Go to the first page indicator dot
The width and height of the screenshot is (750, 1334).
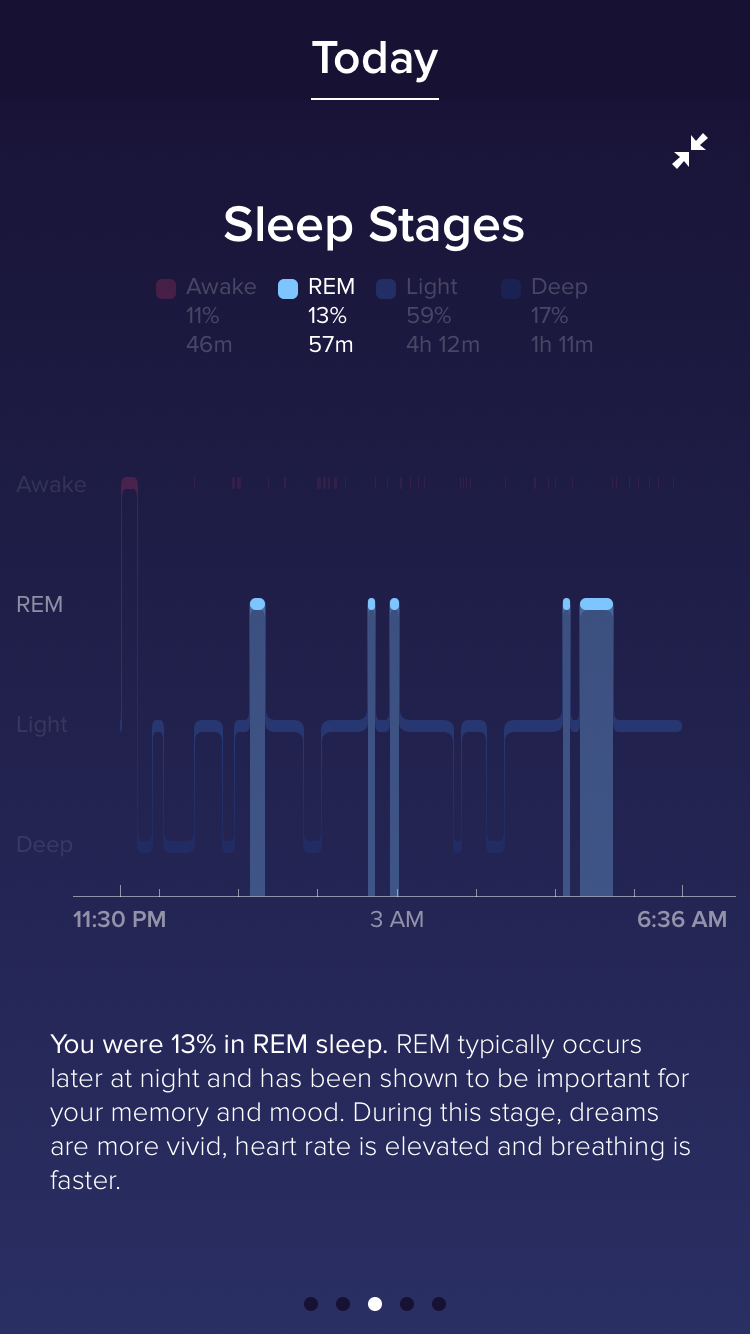[x=311, y=1303]
